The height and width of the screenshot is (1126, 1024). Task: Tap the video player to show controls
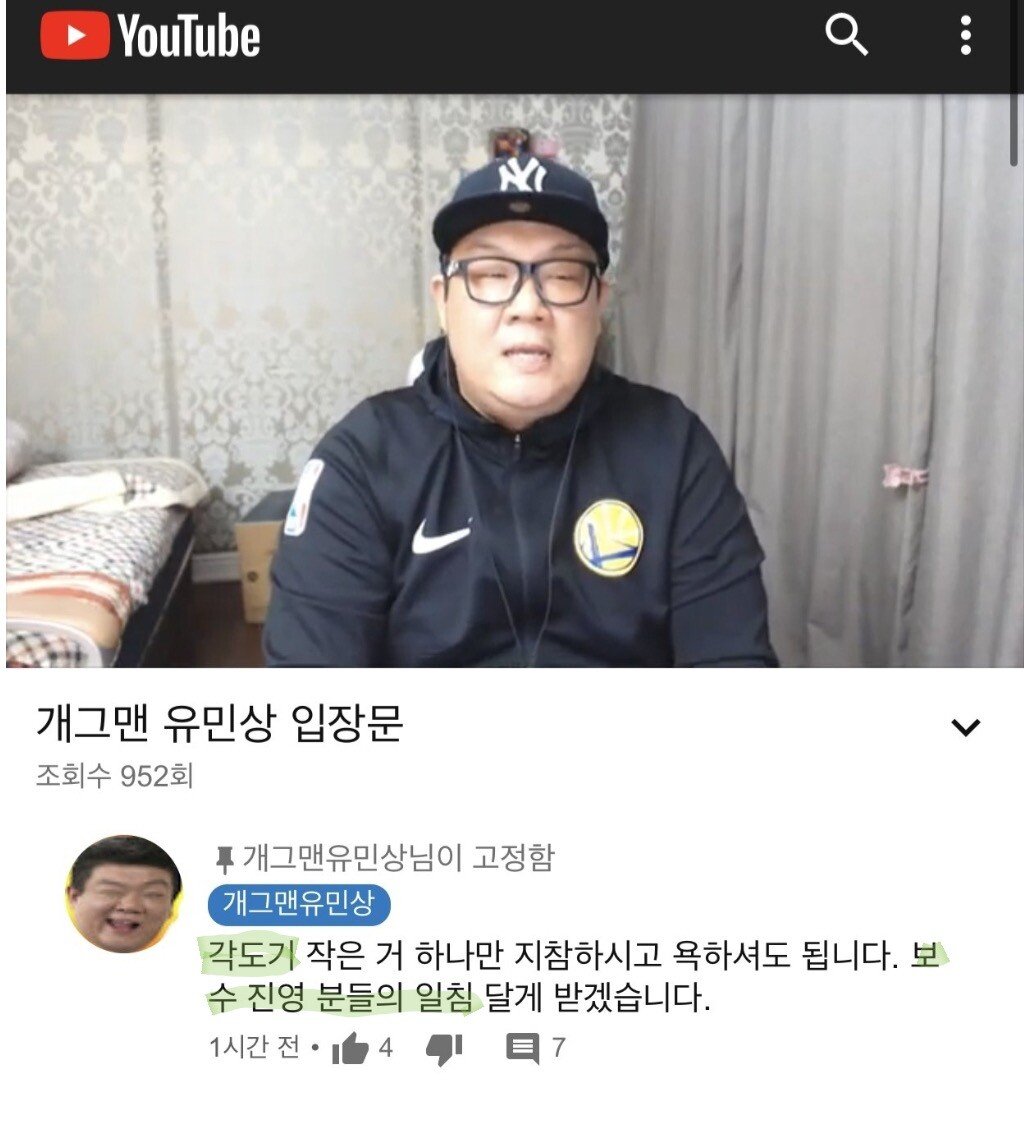512,380
